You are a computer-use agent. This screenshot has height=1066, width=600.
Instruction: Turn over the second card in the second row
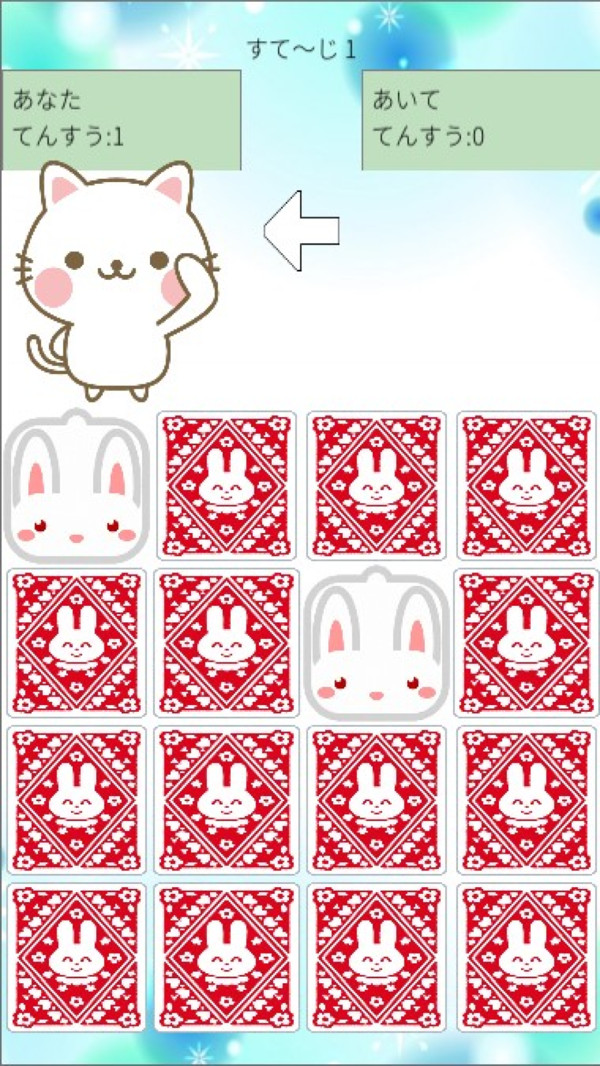tap(226, 643)
